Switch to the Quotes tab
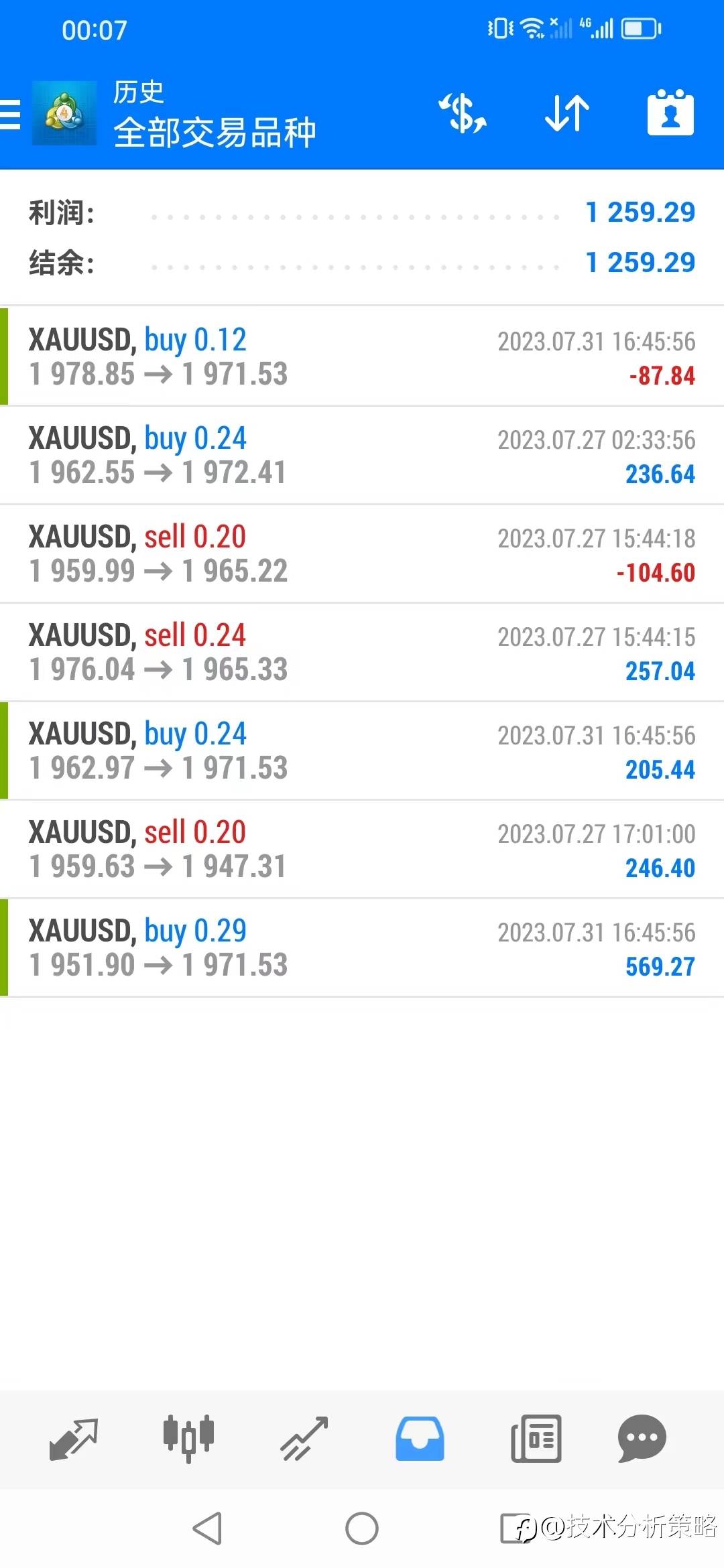This screenshot has height=1568, width=724. [x=74, y=1439]
